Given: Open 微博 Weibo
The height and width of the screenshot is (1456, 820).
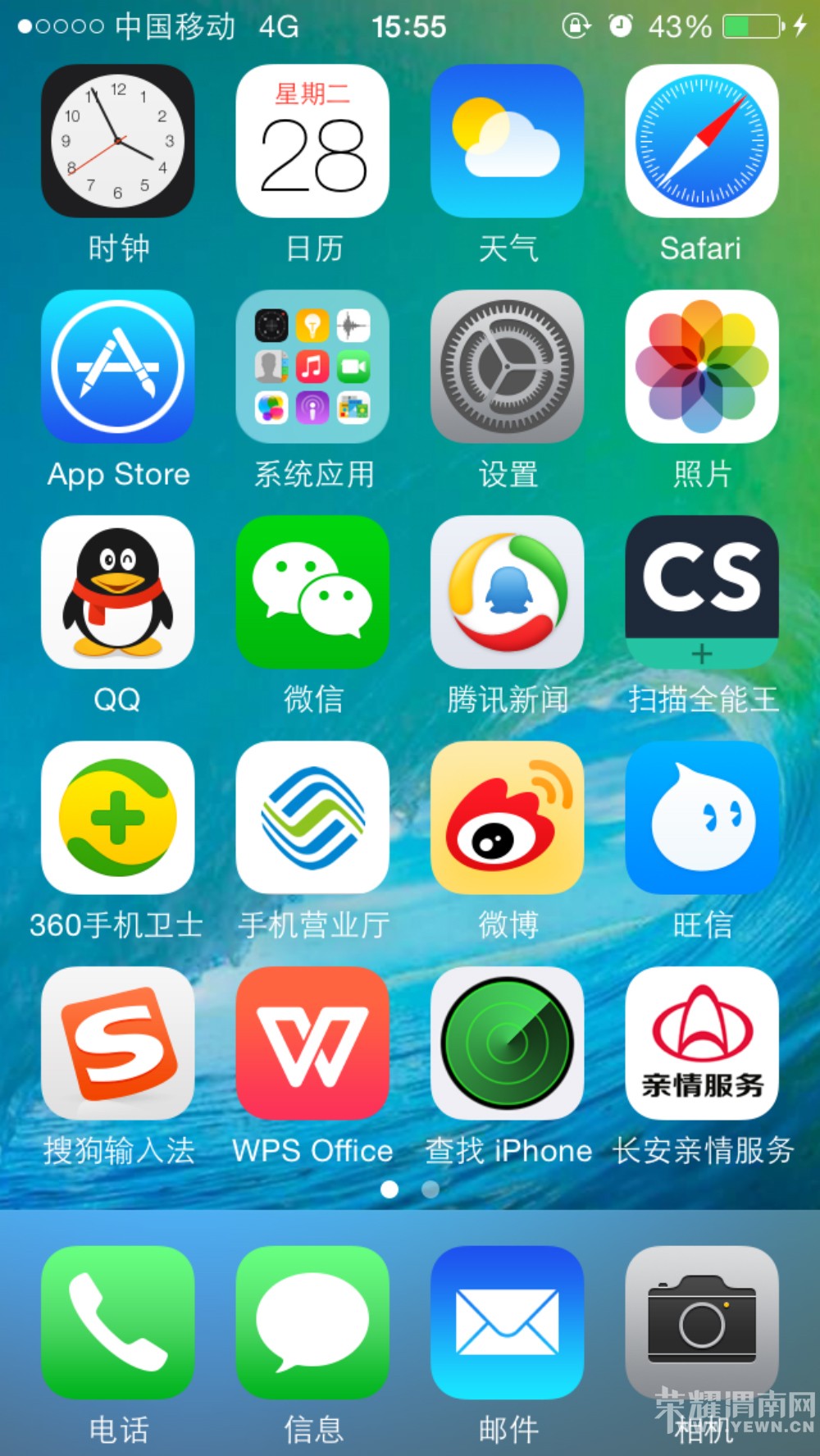Looking at the screenshot, I should tap(507, 818).
